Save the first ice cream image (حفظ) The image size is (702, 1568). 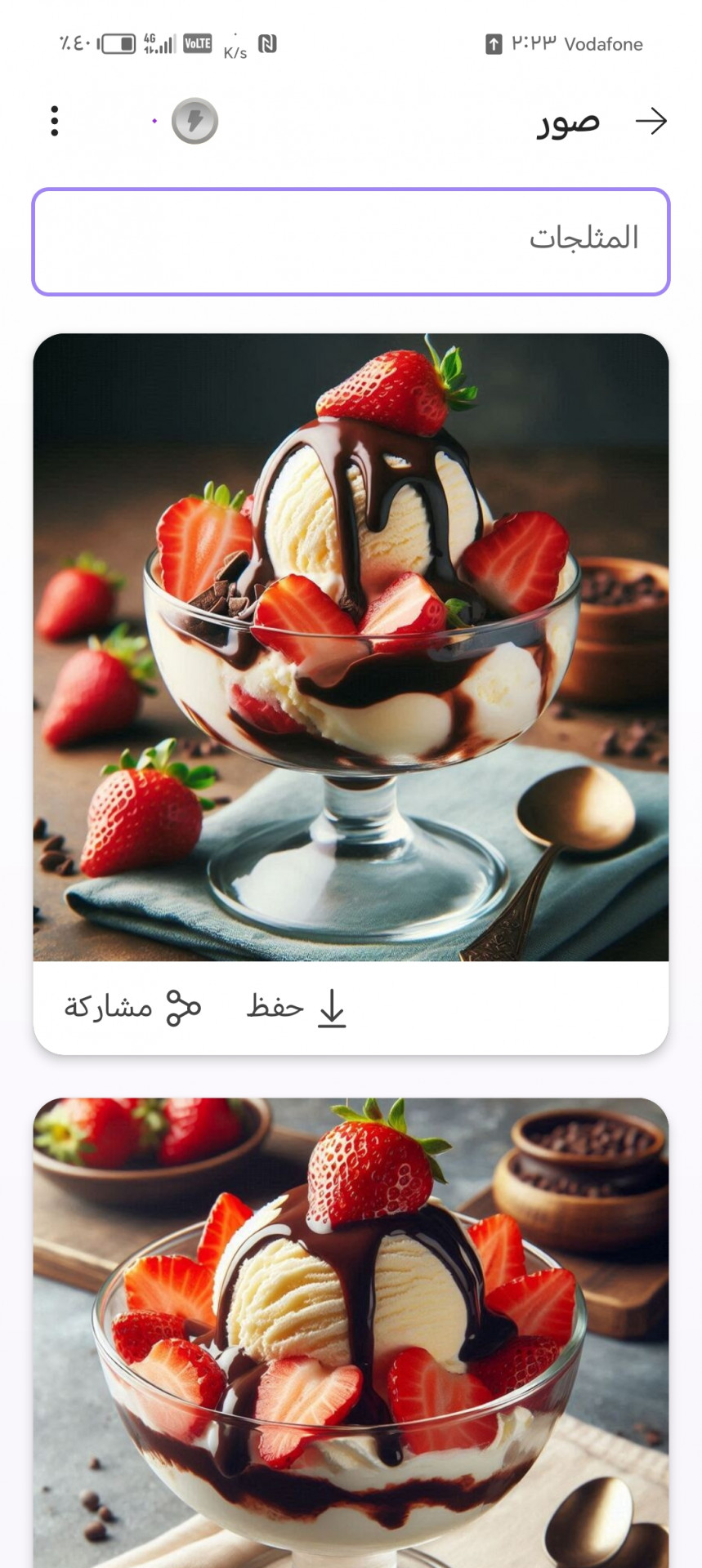point(297,1007)
